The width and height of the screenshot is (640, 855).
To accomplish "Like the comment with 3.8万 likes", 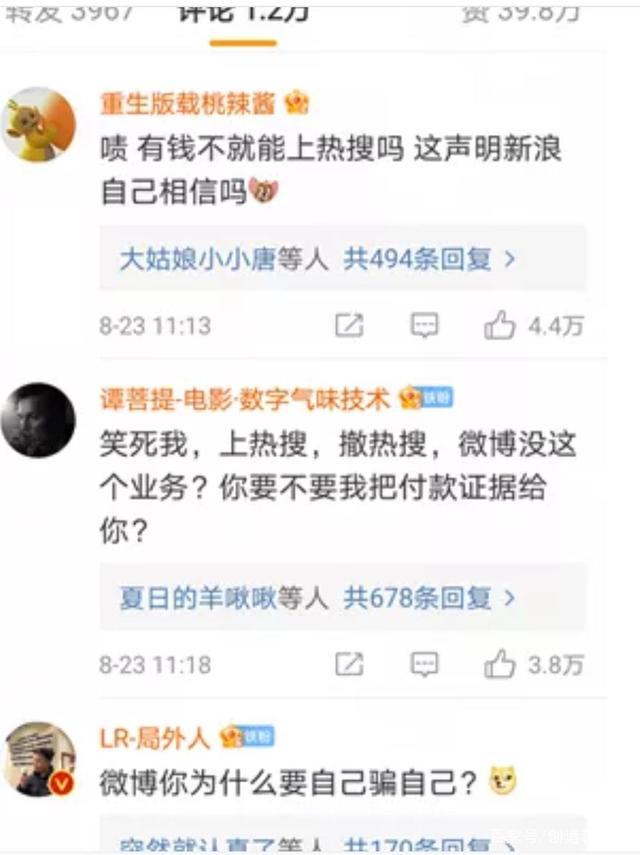I will 500,664.
